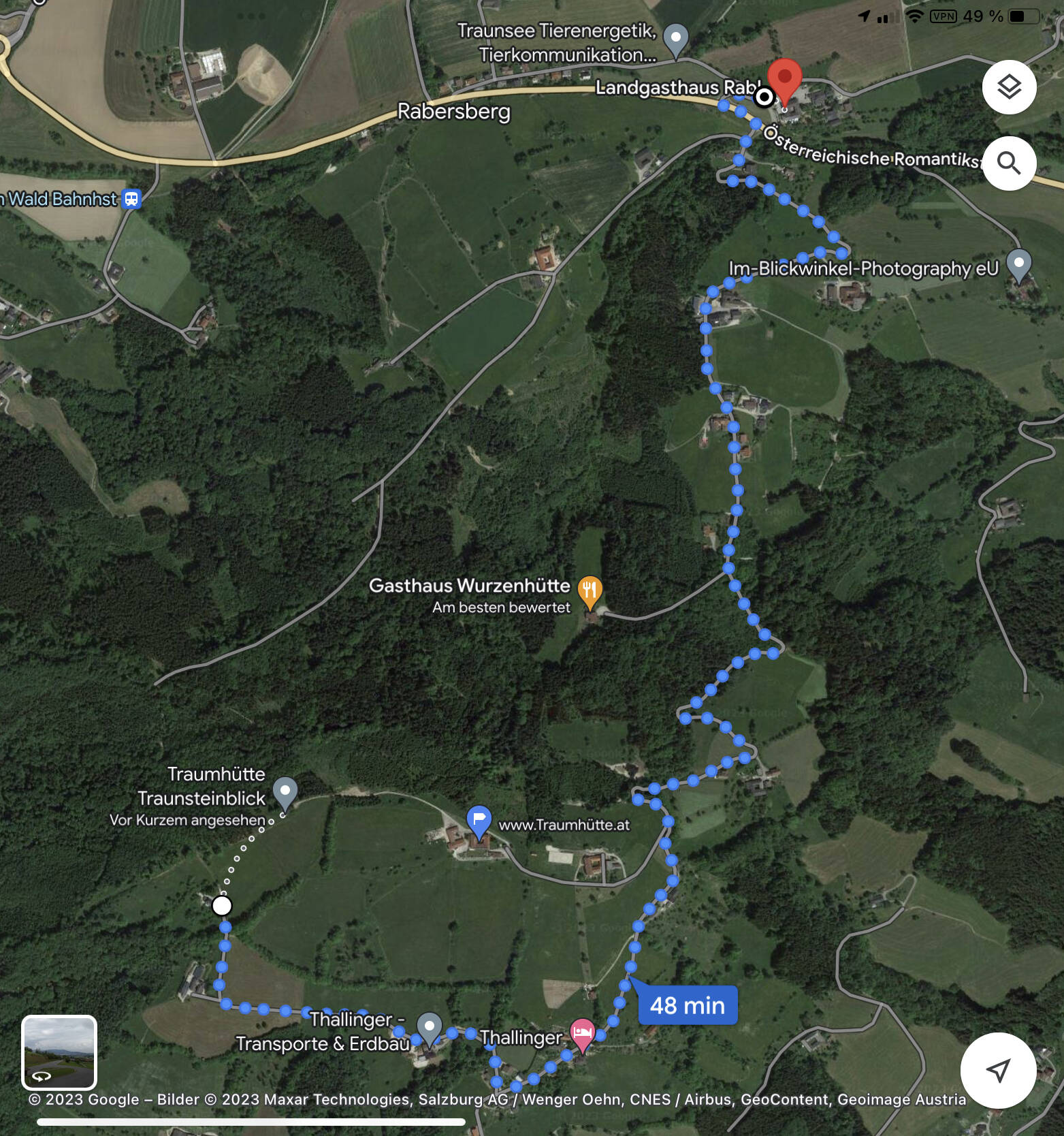Open the Street View thumbnail
Image resolution: width=1064 pixels, height=1136 pixels.
click(x=59, y=1052)
